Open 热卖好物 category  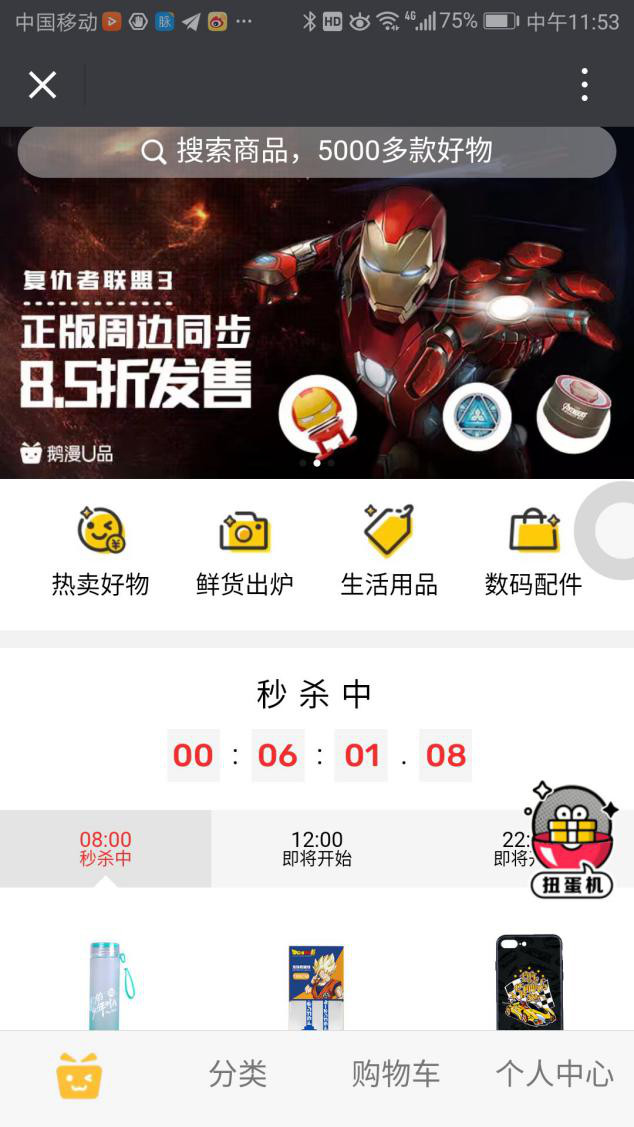pyautogui.click(x=100, y=551)
